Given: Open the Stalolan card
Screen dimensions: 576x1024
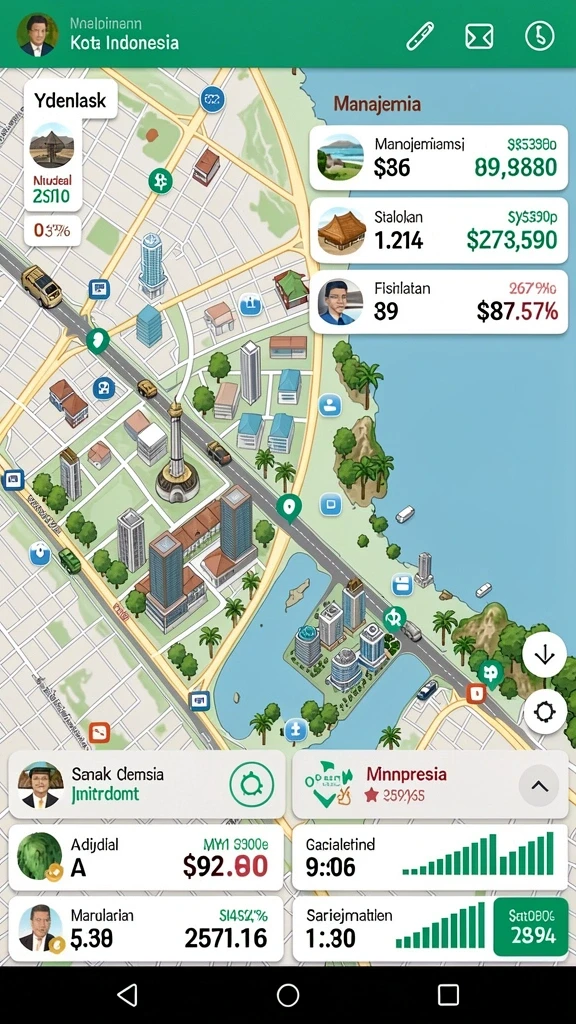Looking at the screenshot, I should point(438,231).
